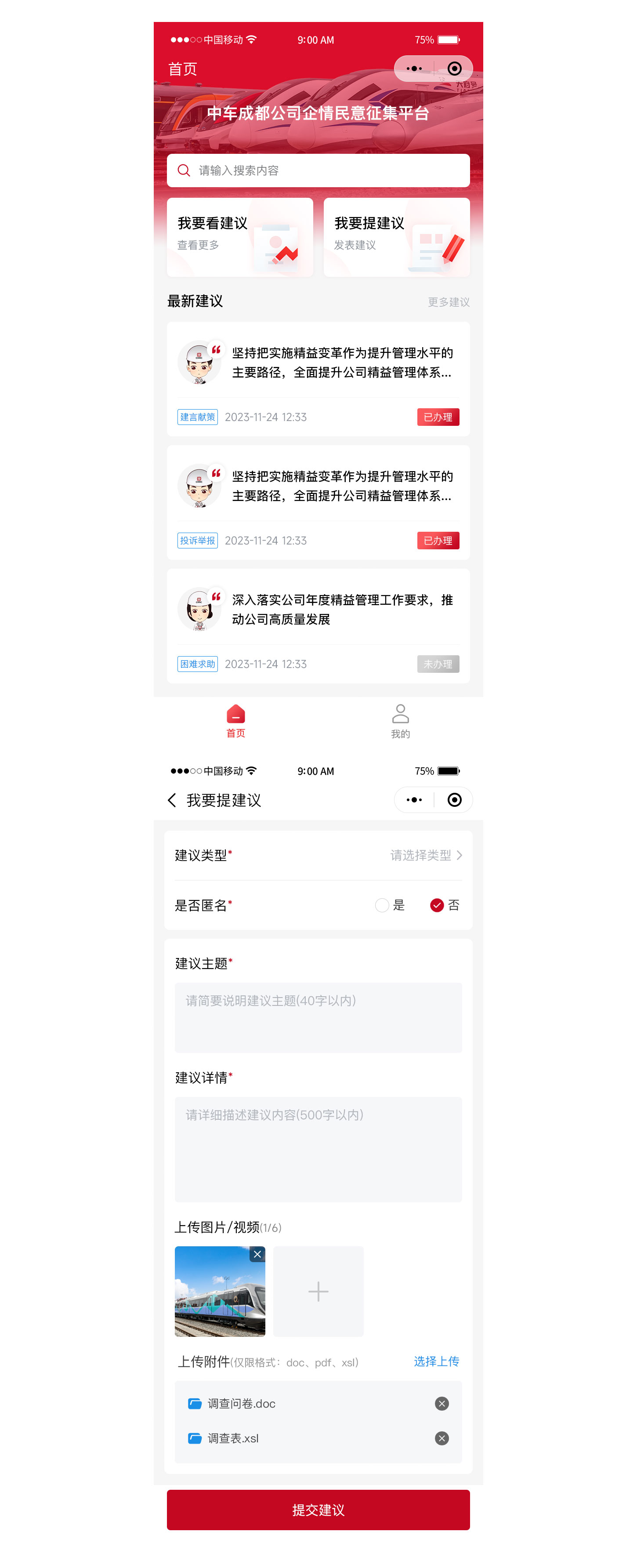Open the 我要提建议 card

(396, 237)
